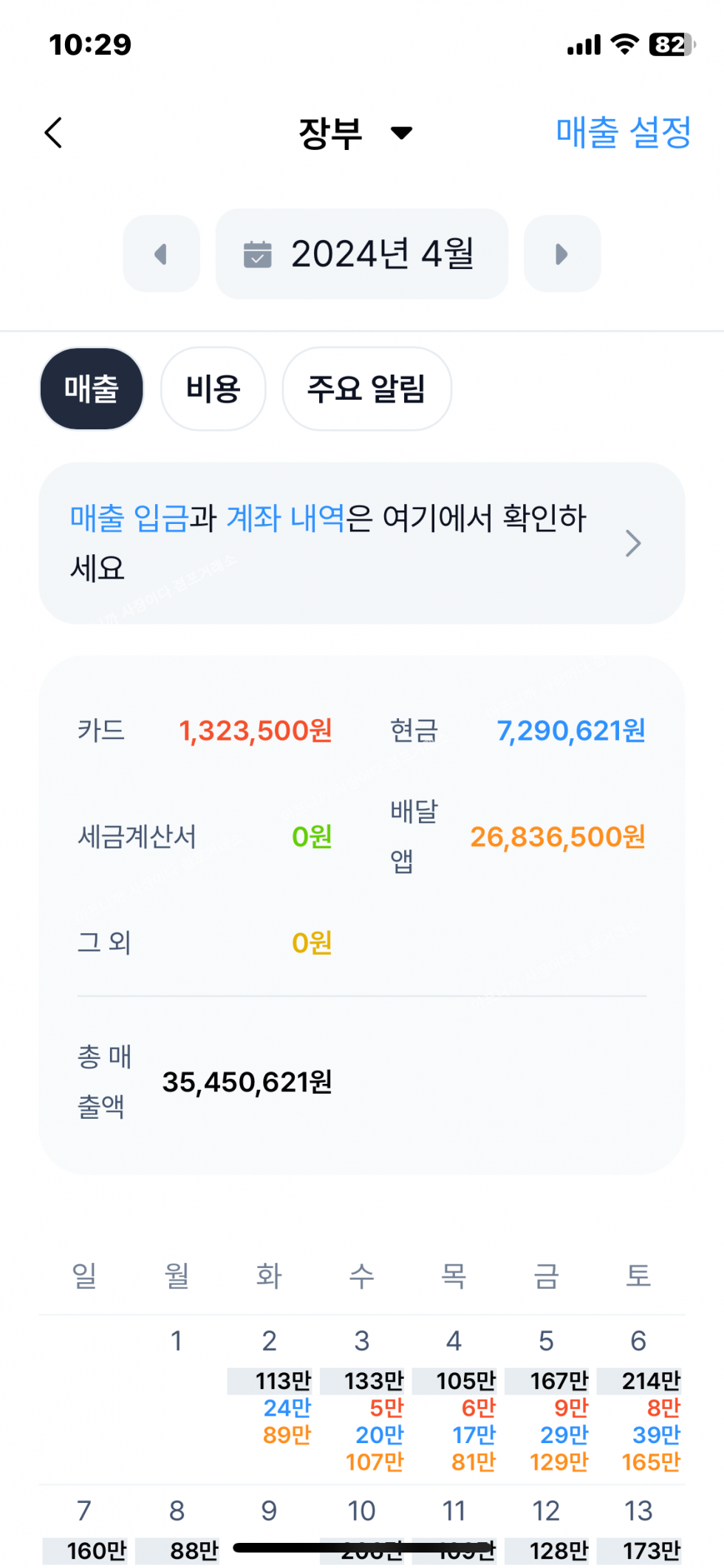Select the 매출 tab

point(92,389)
